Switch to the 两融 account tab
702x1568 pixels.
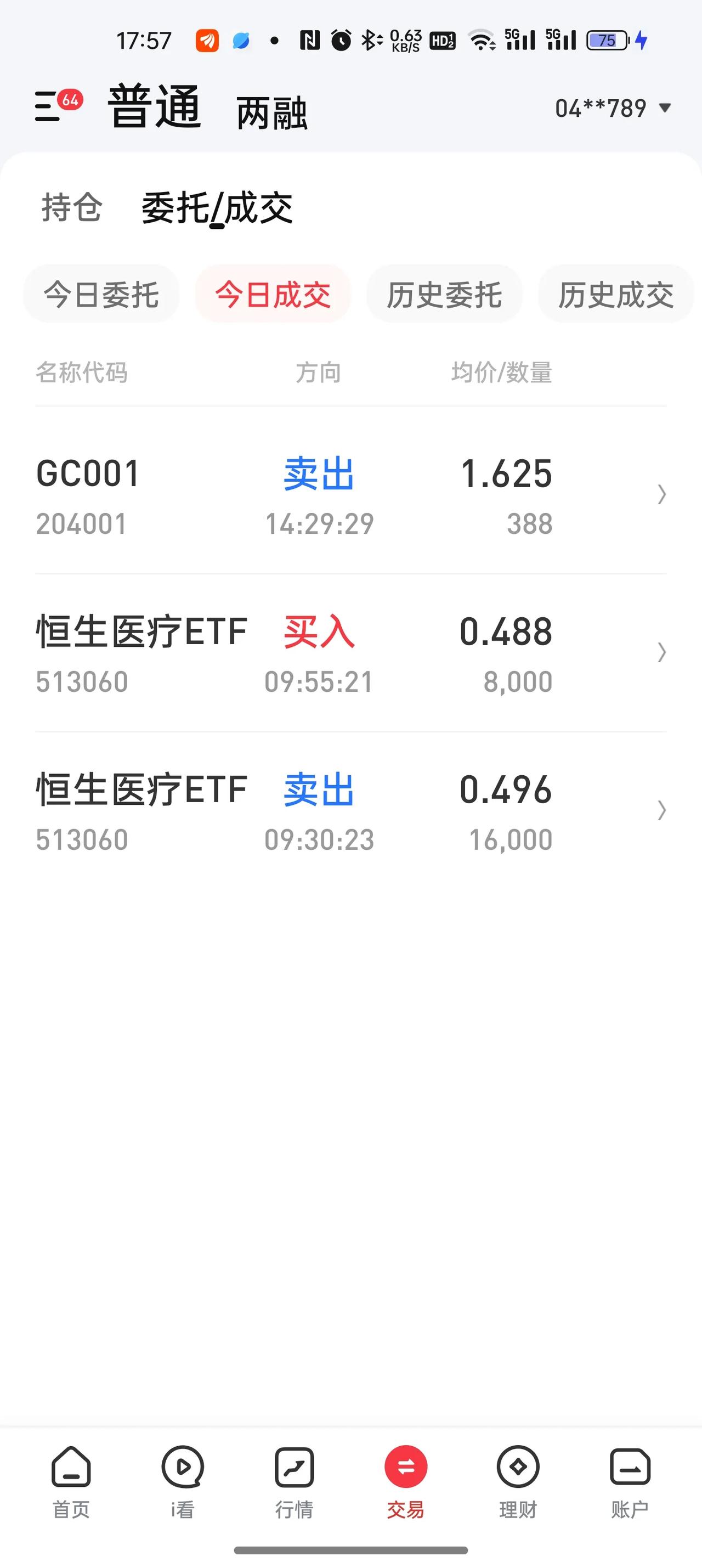point(272,113)
